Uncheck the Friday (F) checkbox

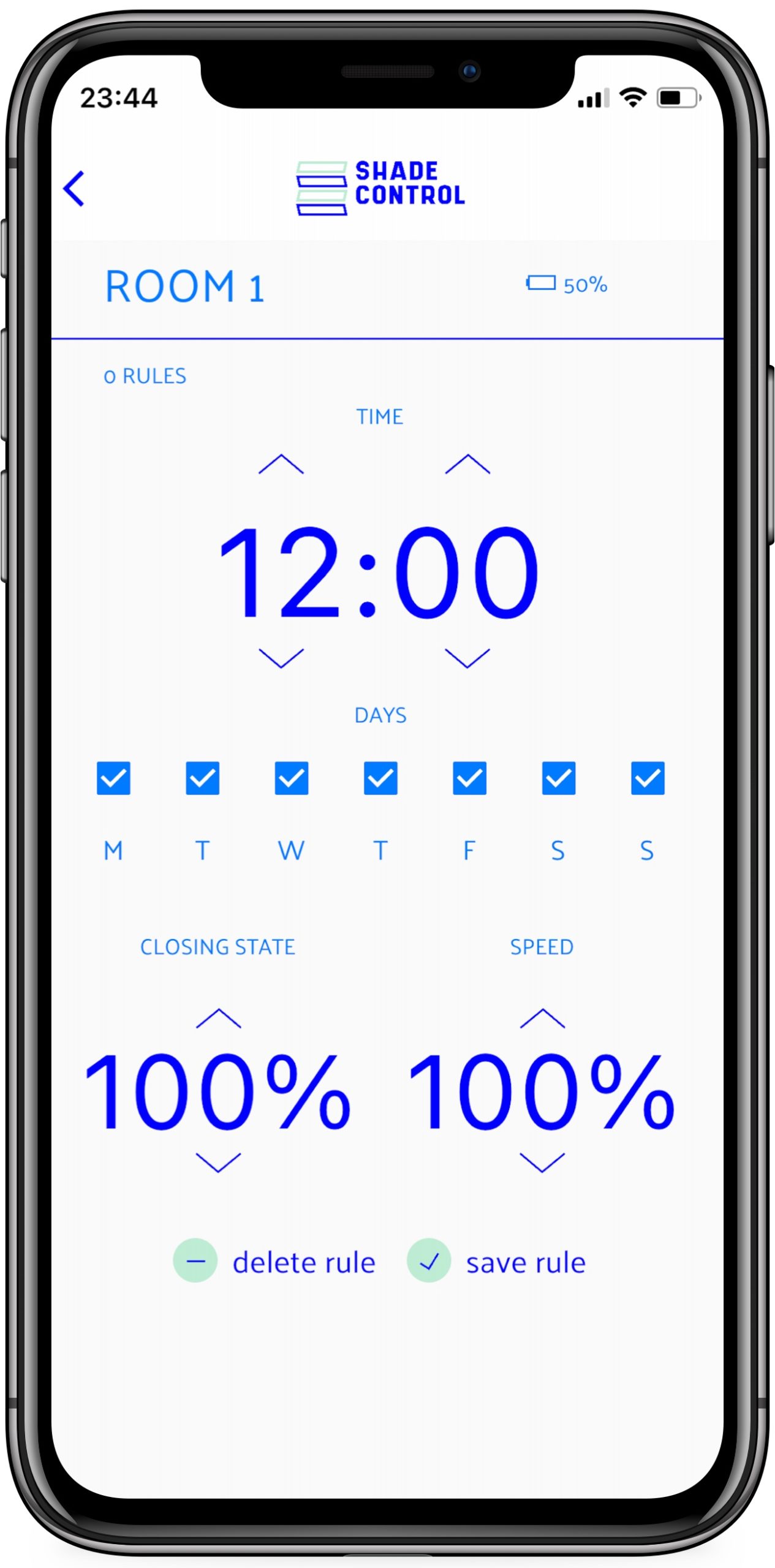(x=470, y=778)
